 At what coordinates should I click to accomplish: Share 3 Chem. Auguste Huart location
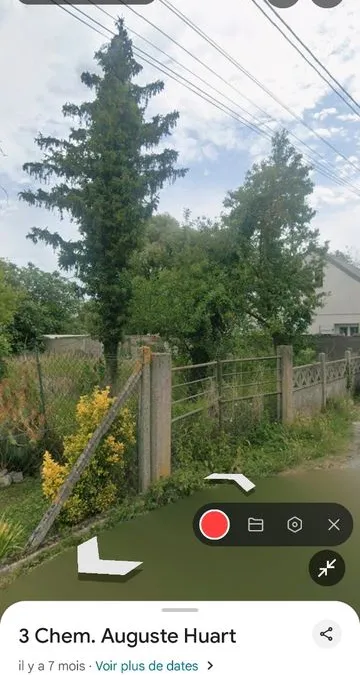326,634
